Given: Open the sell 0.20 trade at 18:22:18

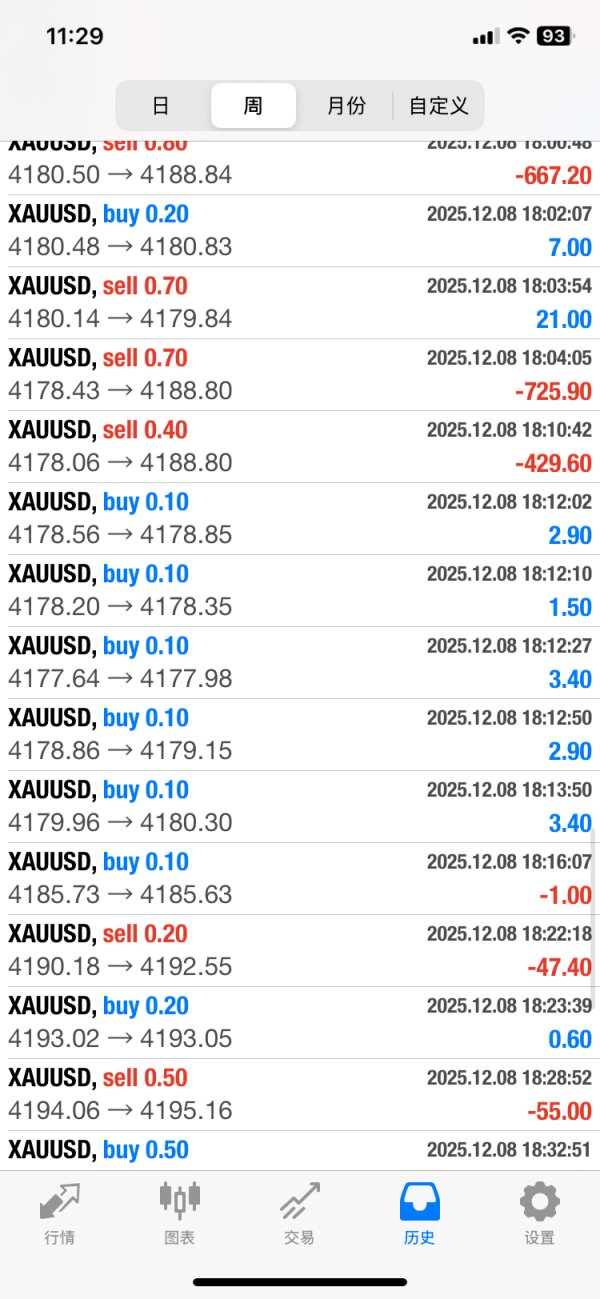Looking at the screenshot, I should point(300,951).
